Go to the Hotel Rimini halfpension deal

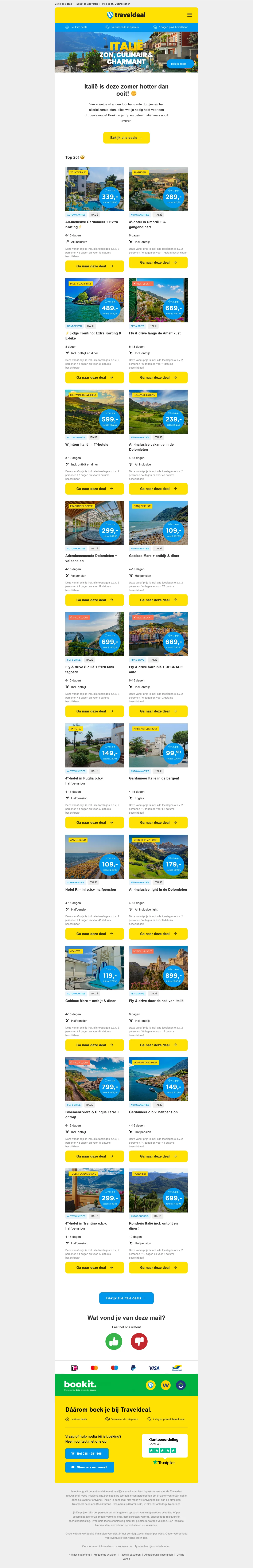(94, 934)
